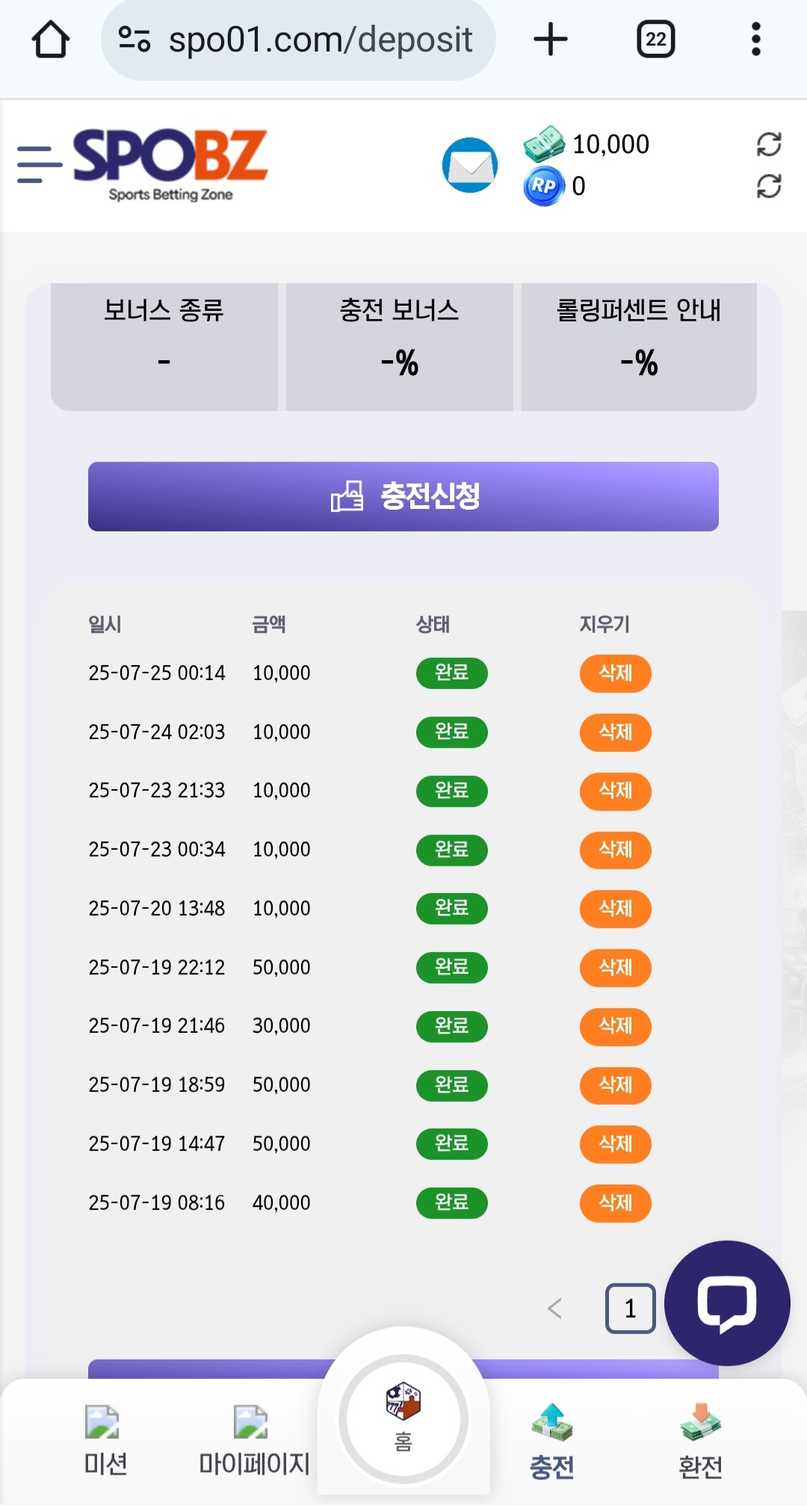
Task: Open the browser tab switcher
Action: coord(655,39)
